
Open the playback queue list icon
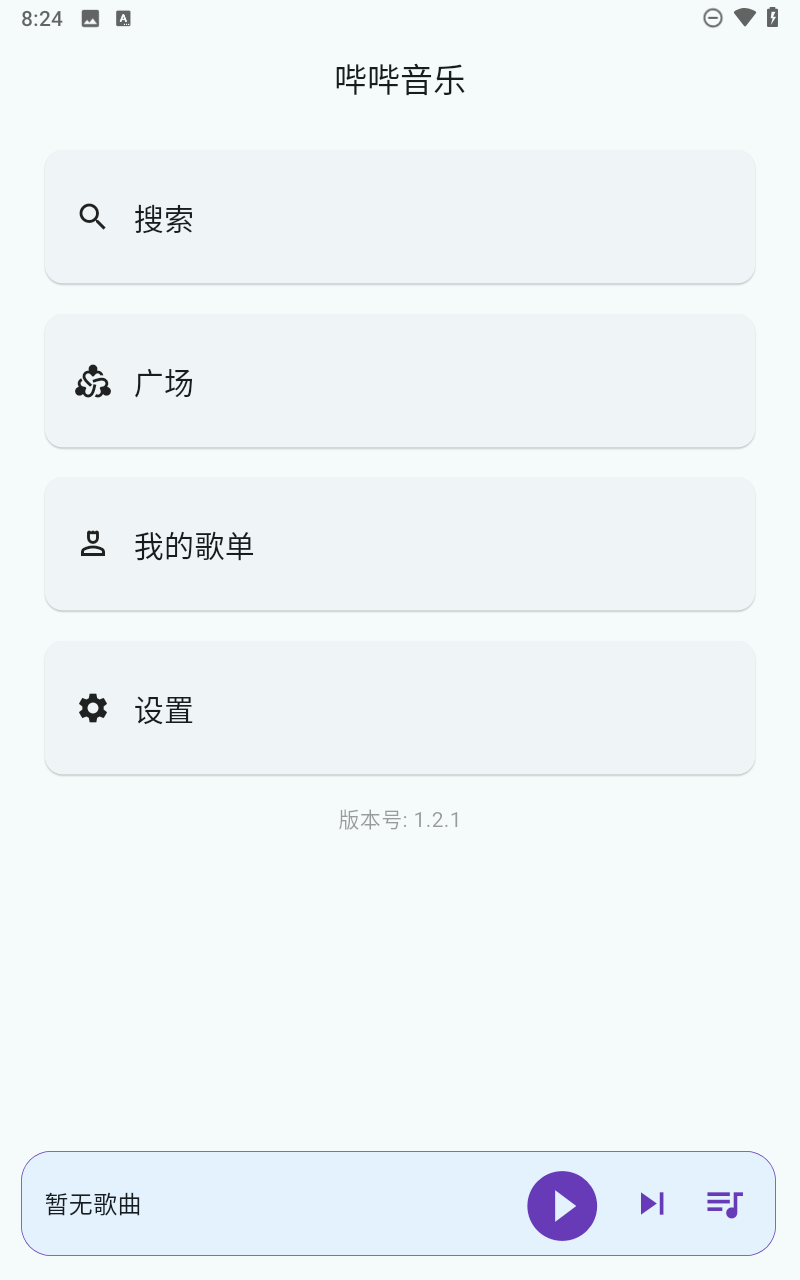click(x=723, y=1204)
